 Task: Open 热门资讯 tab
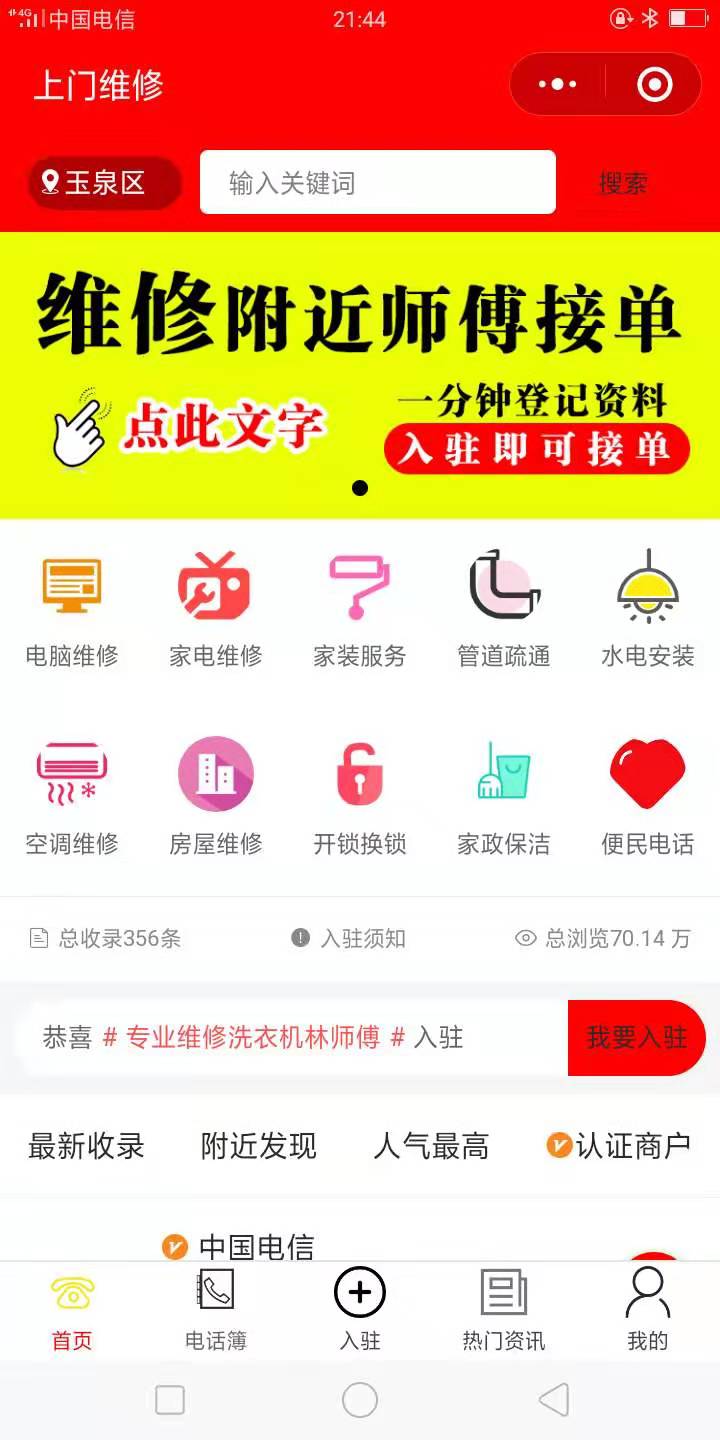pos(504,1310)
